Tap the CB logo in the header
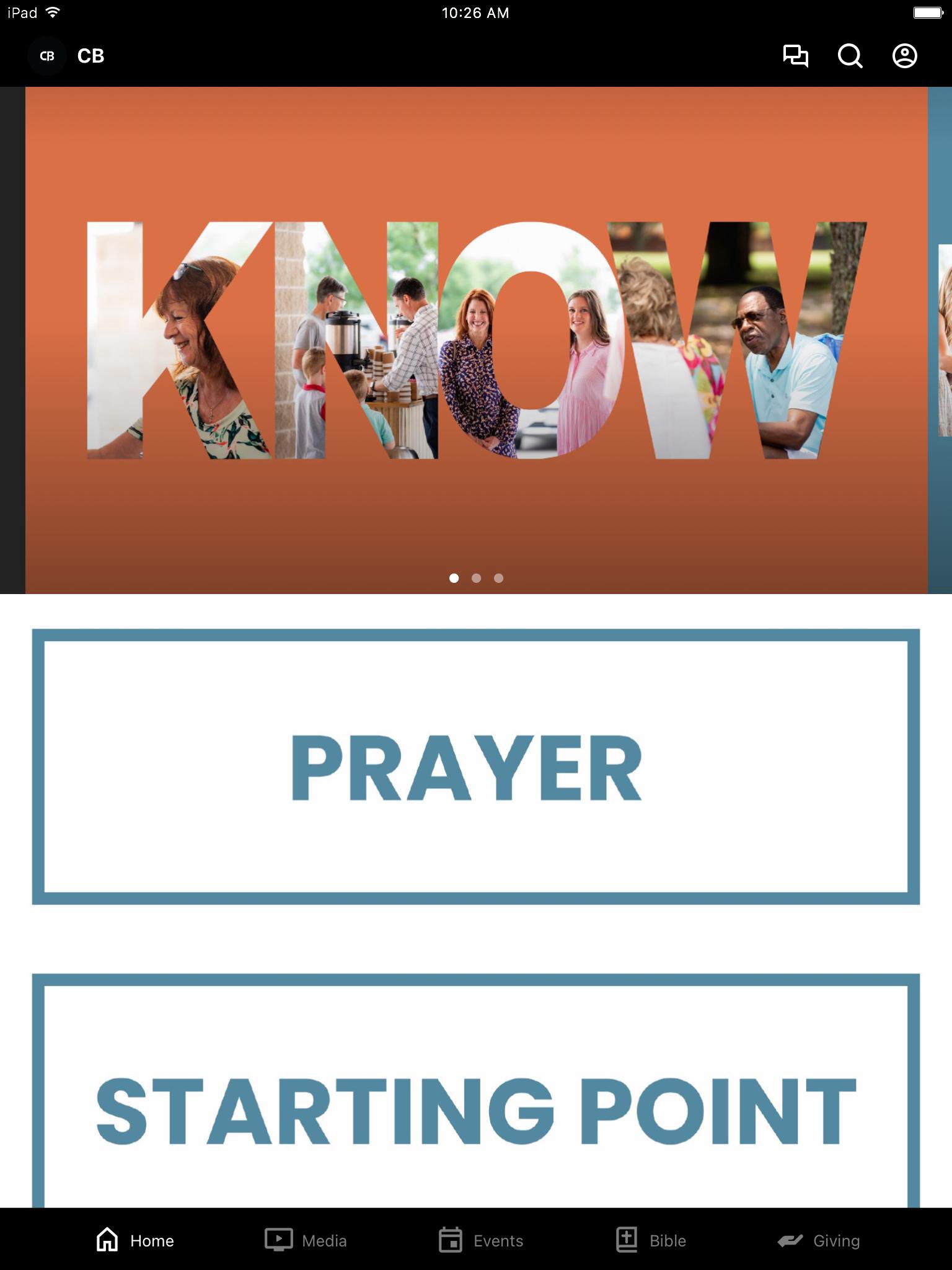The height and width of the screenshot is (1270, 952). pos(47,56)
